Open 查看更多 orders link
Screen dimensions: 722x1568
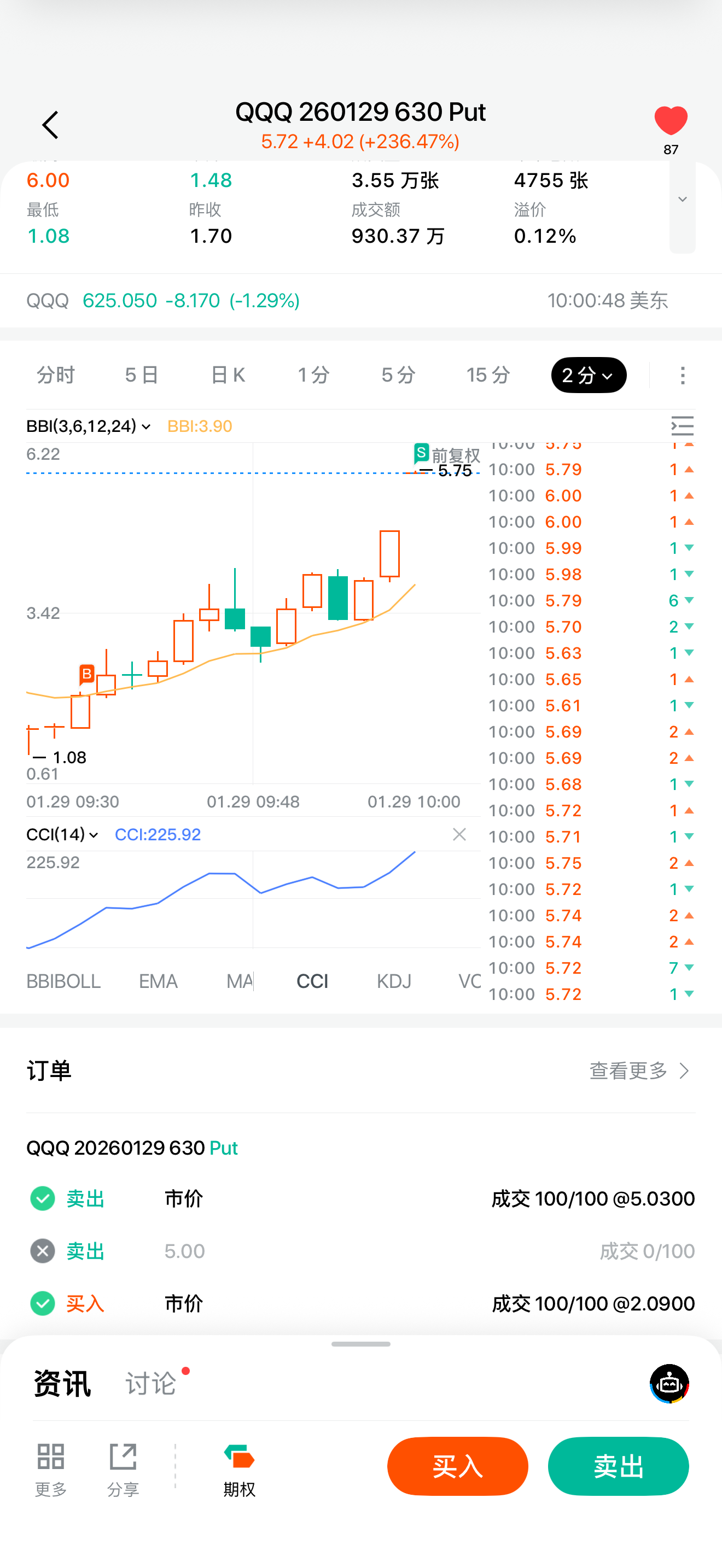click(641, 1070)
